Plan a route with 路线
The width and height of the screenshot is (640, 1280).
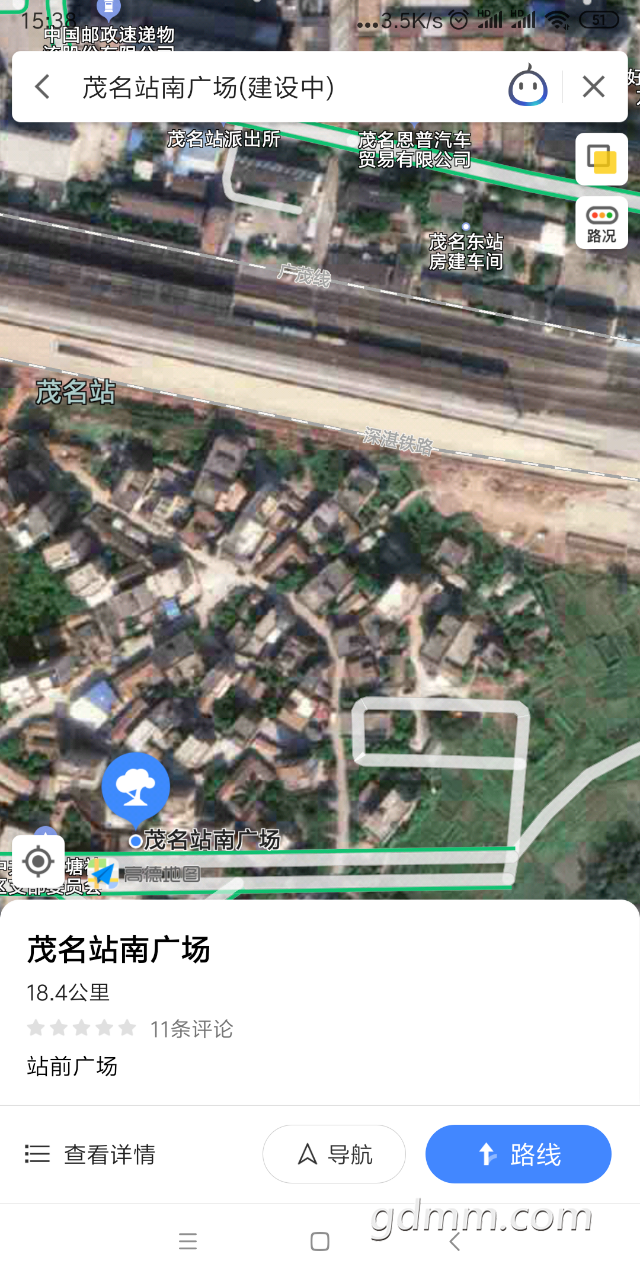[518, 1155]
